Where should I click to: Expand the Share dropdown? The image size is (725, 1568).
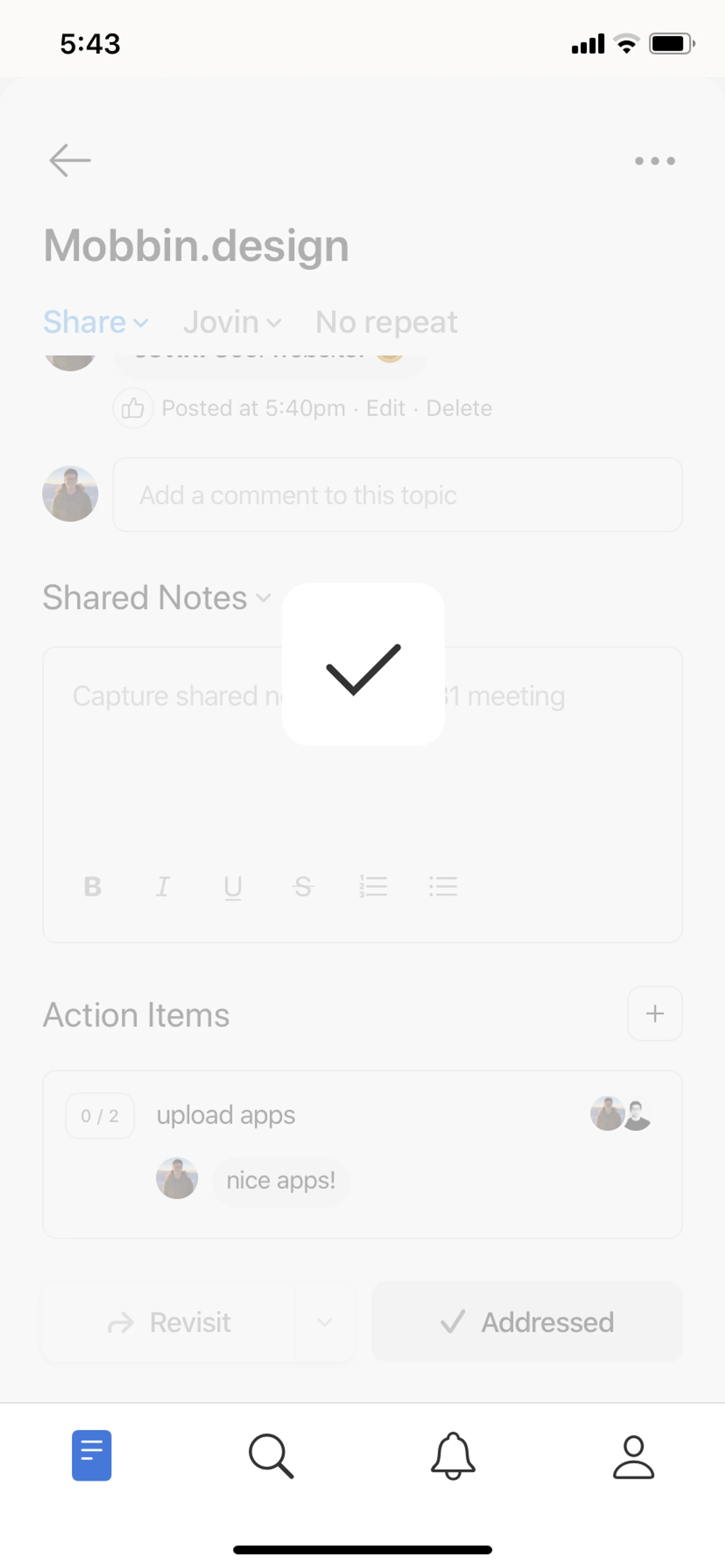click(x=96, y=322)
